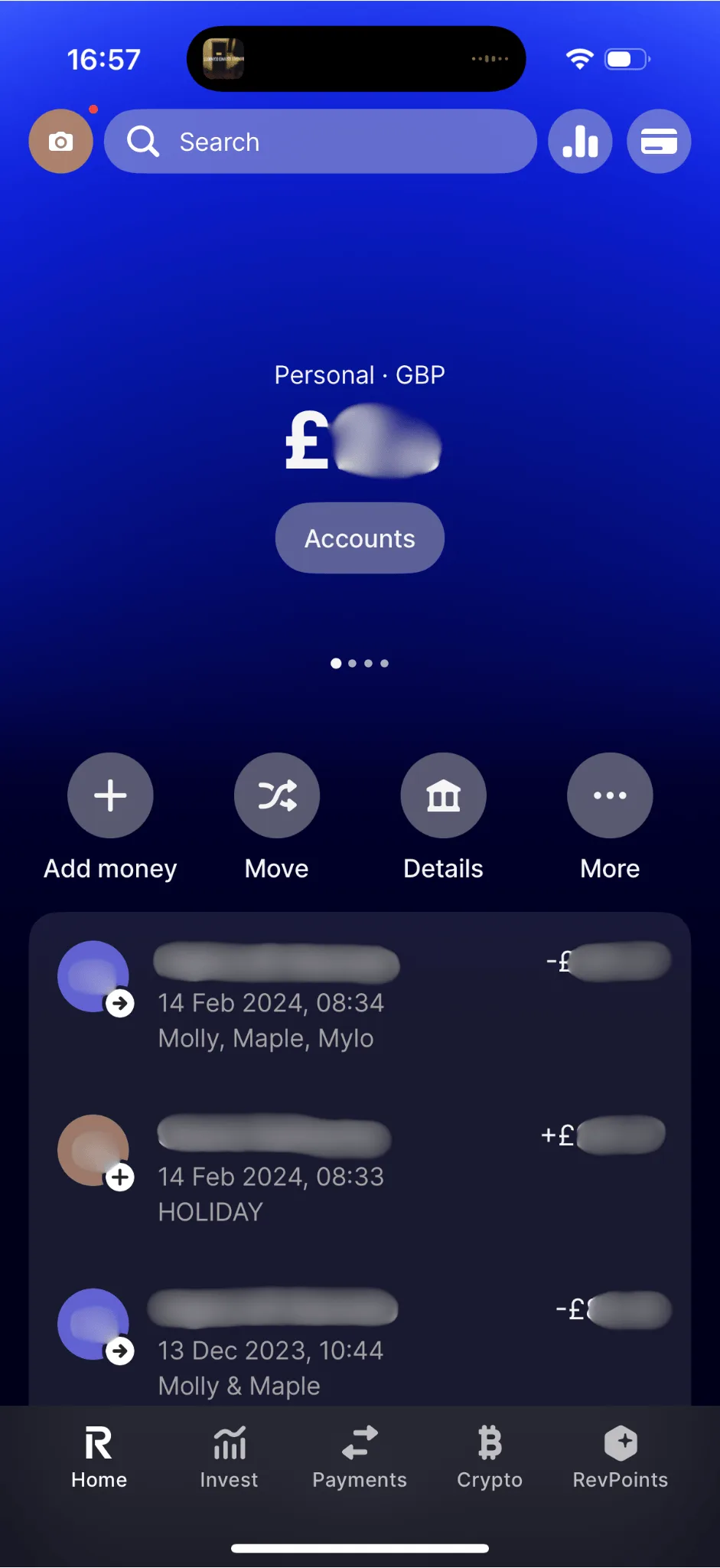Screen dimensions: 720x1568
Task: View account Details
Action: coord(443,796)
